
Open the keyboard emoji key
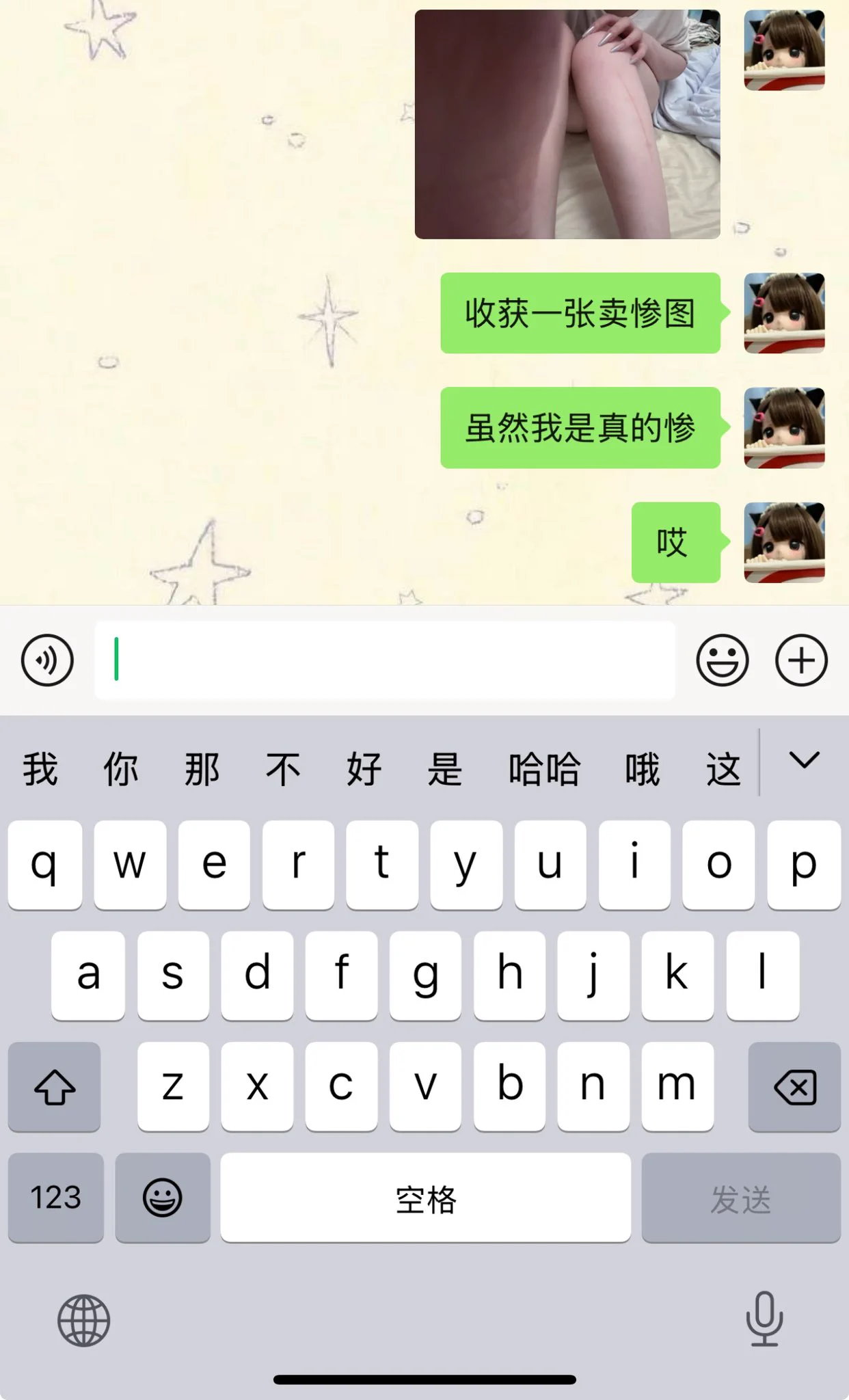[x=163, y=1198]
